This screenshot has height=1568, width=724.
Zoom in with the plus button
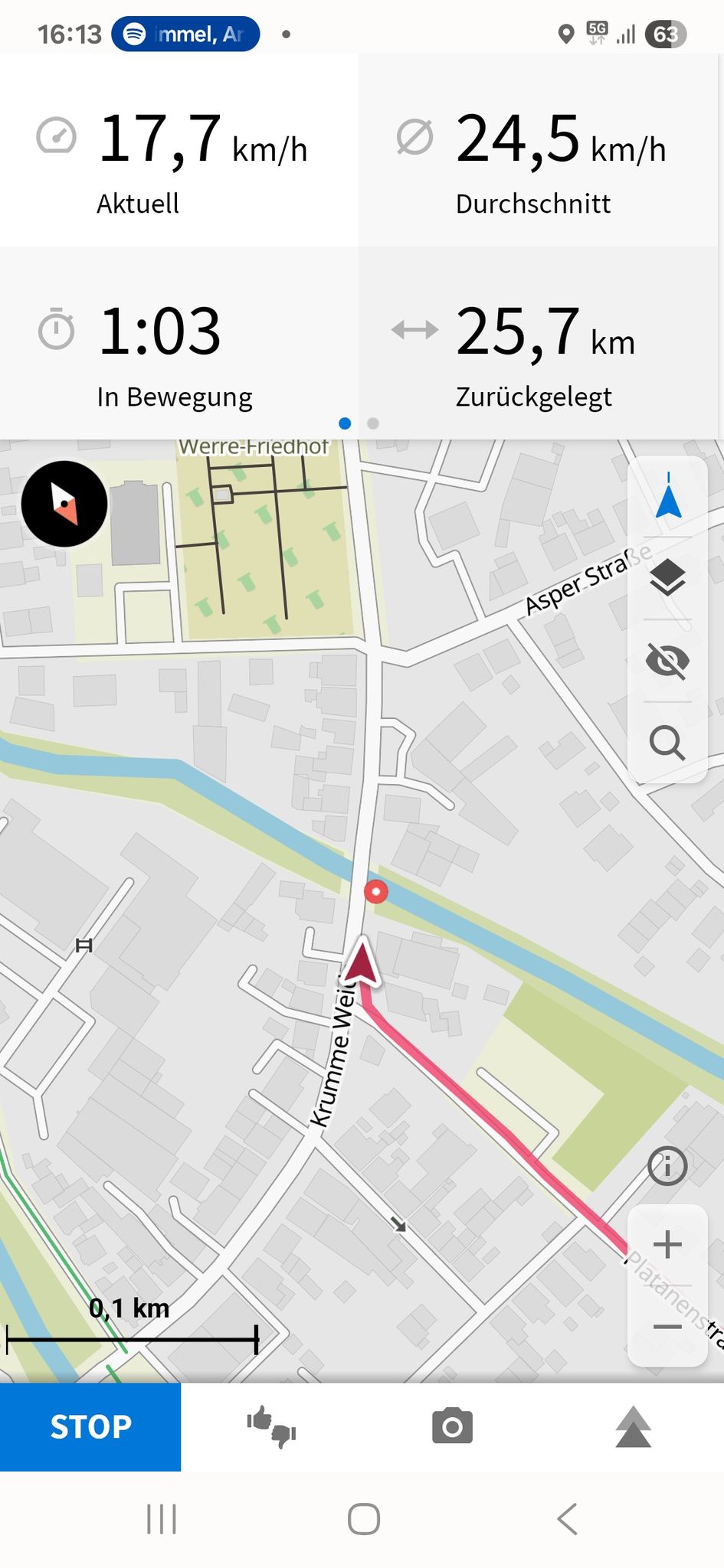pos(667,1245)
